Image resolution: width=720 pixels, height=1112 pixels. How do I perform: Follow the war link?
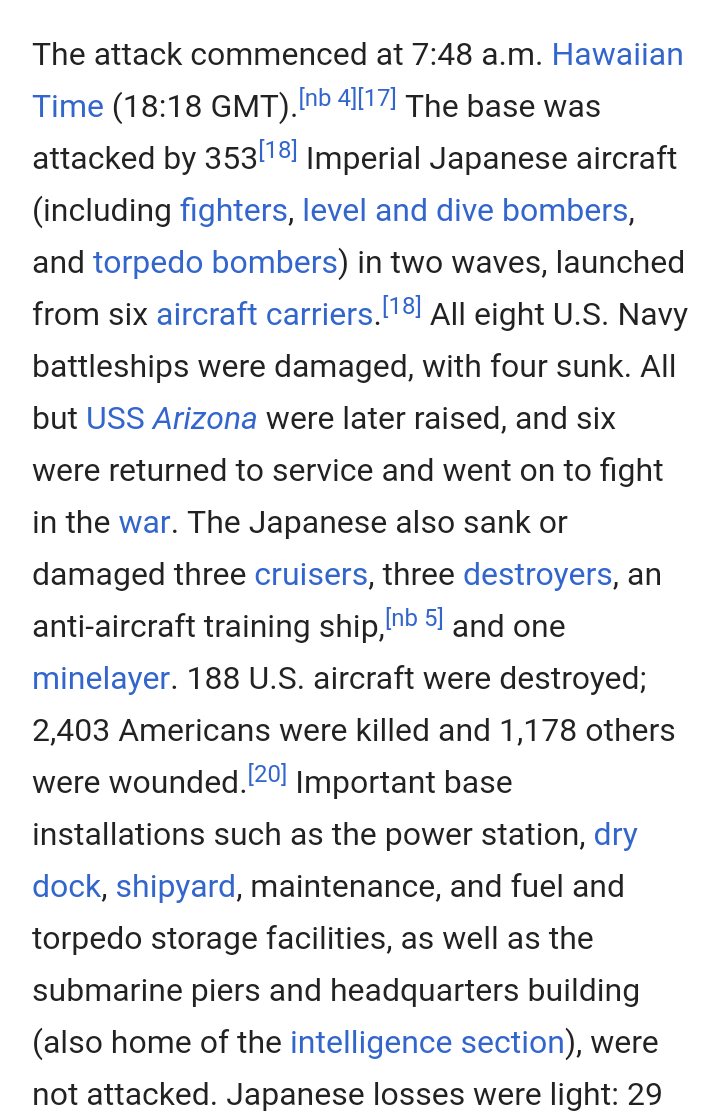pyautogui.click(x=144, y=522)
